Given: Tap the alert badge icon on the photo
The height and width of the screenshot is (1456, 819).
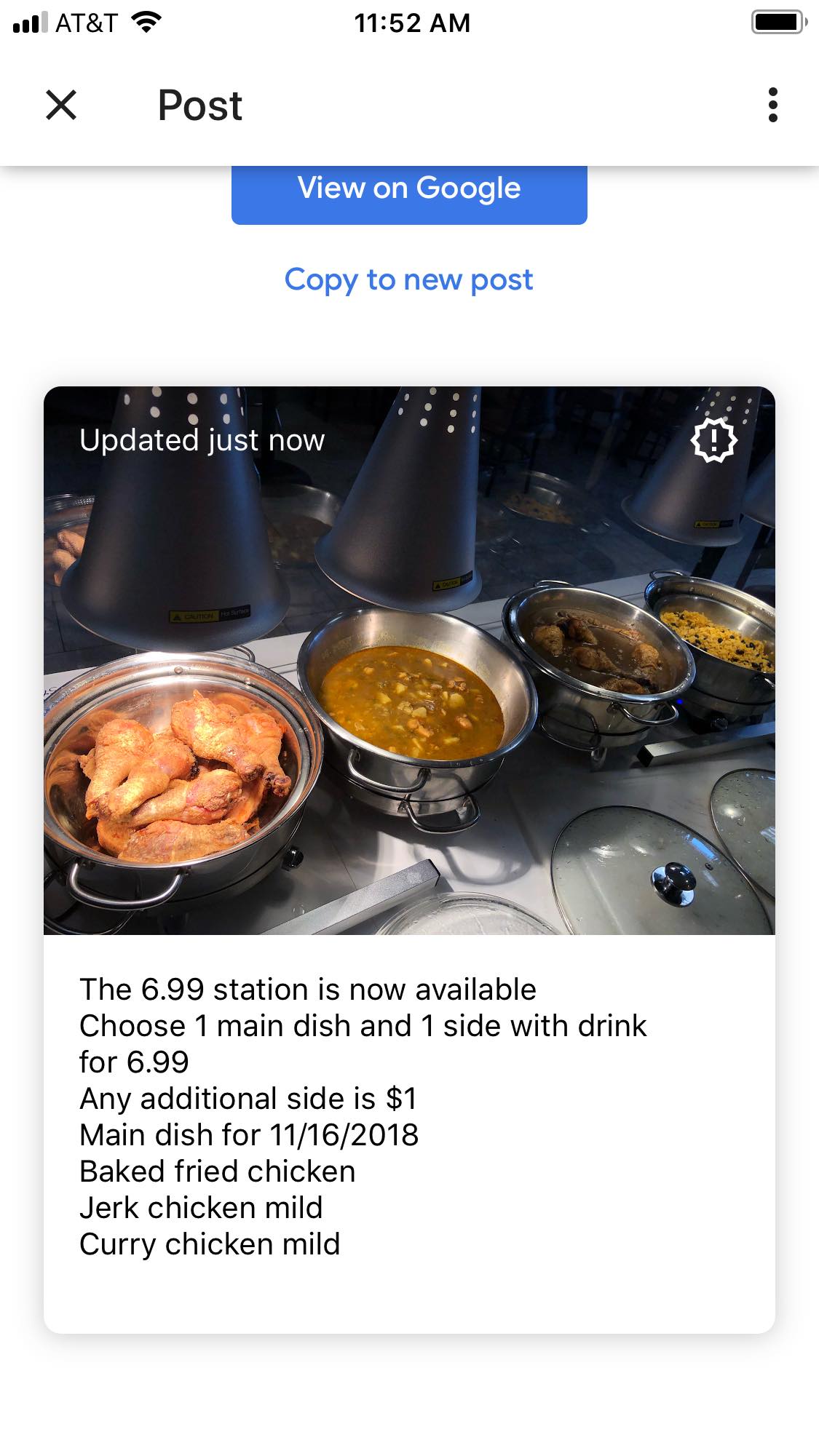Looking at the screenshot, I should (x=713, y=440).
